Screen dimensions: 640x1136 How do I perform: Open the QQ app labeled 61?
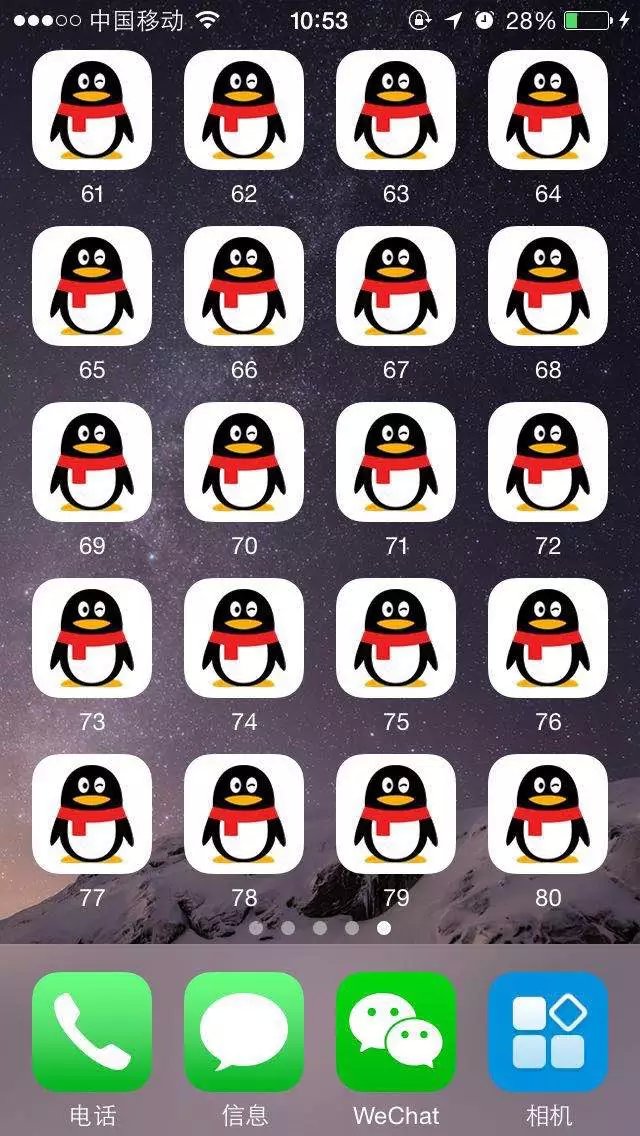(x=92, y=110)
